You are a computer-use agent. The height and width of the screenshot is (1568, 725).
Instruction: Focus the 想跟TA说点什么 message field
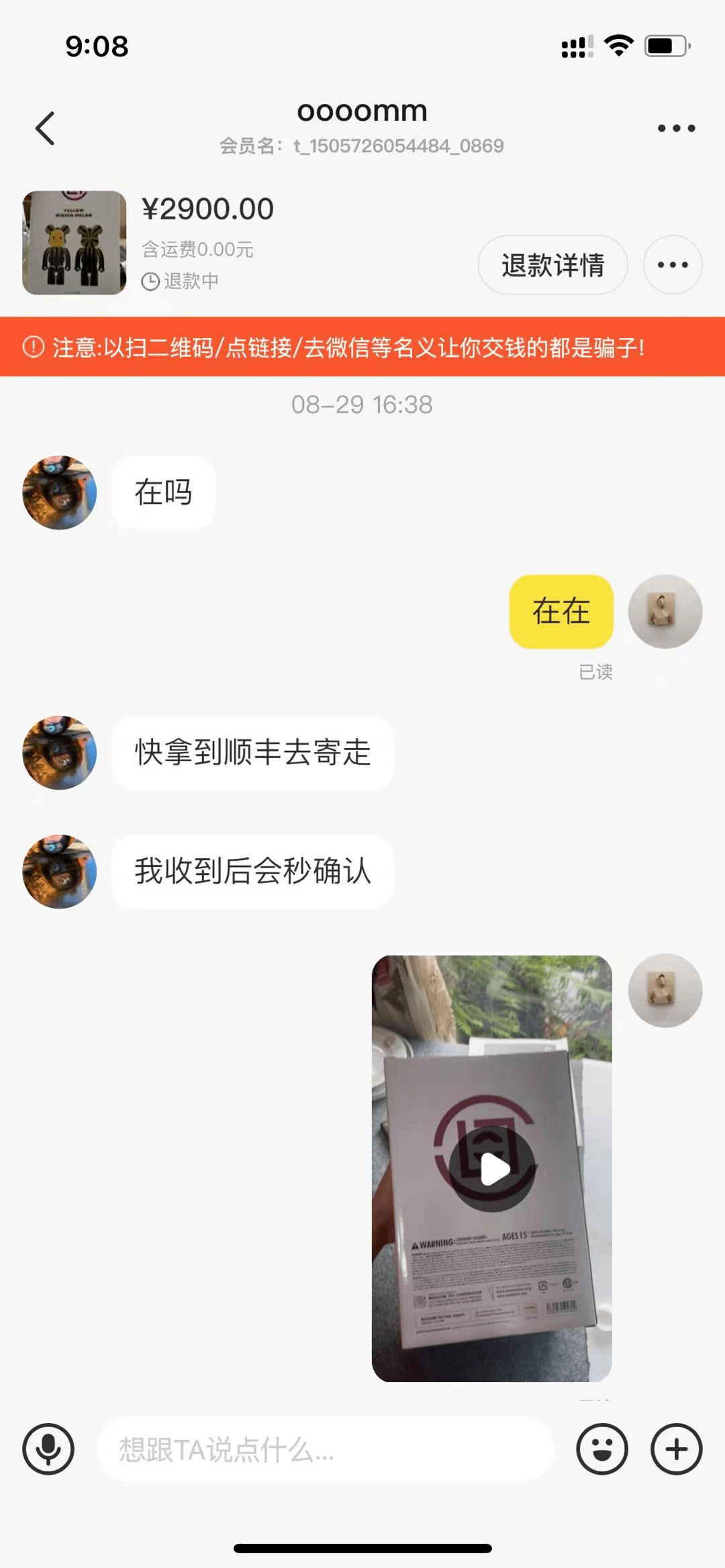[x=325, y=1449]
